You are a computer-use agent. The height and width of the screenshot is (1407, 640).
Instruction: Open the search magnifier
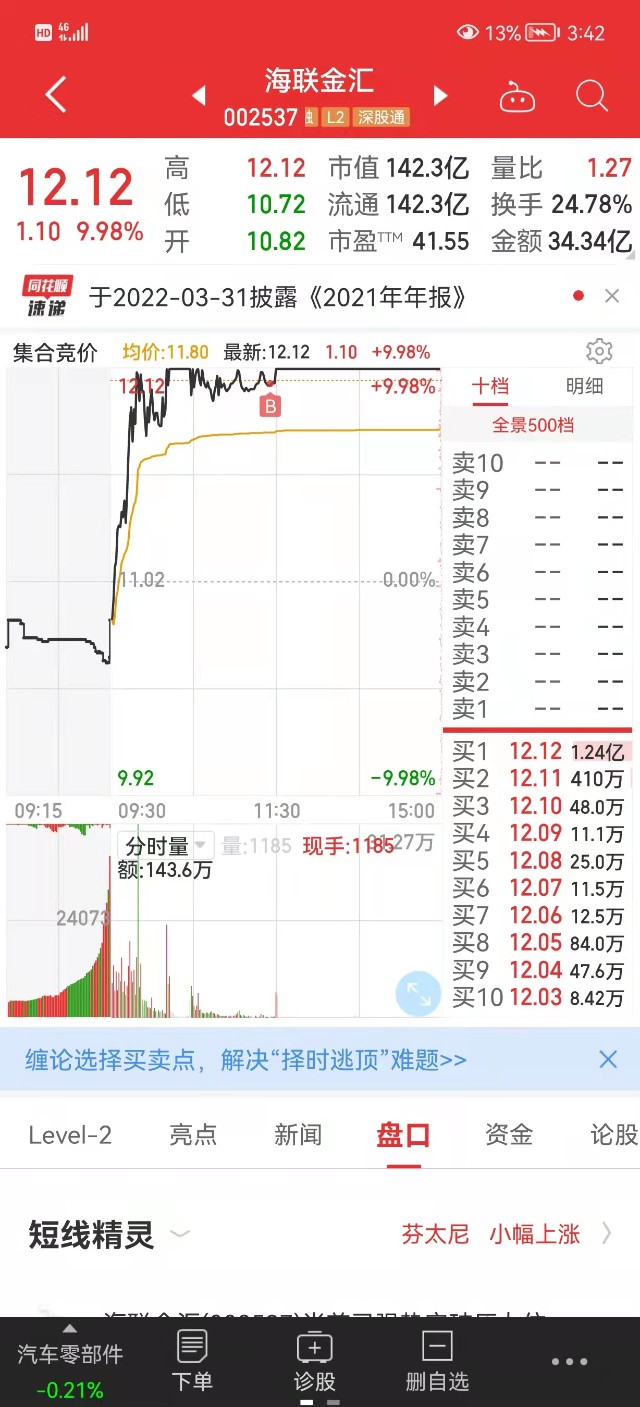592,96
